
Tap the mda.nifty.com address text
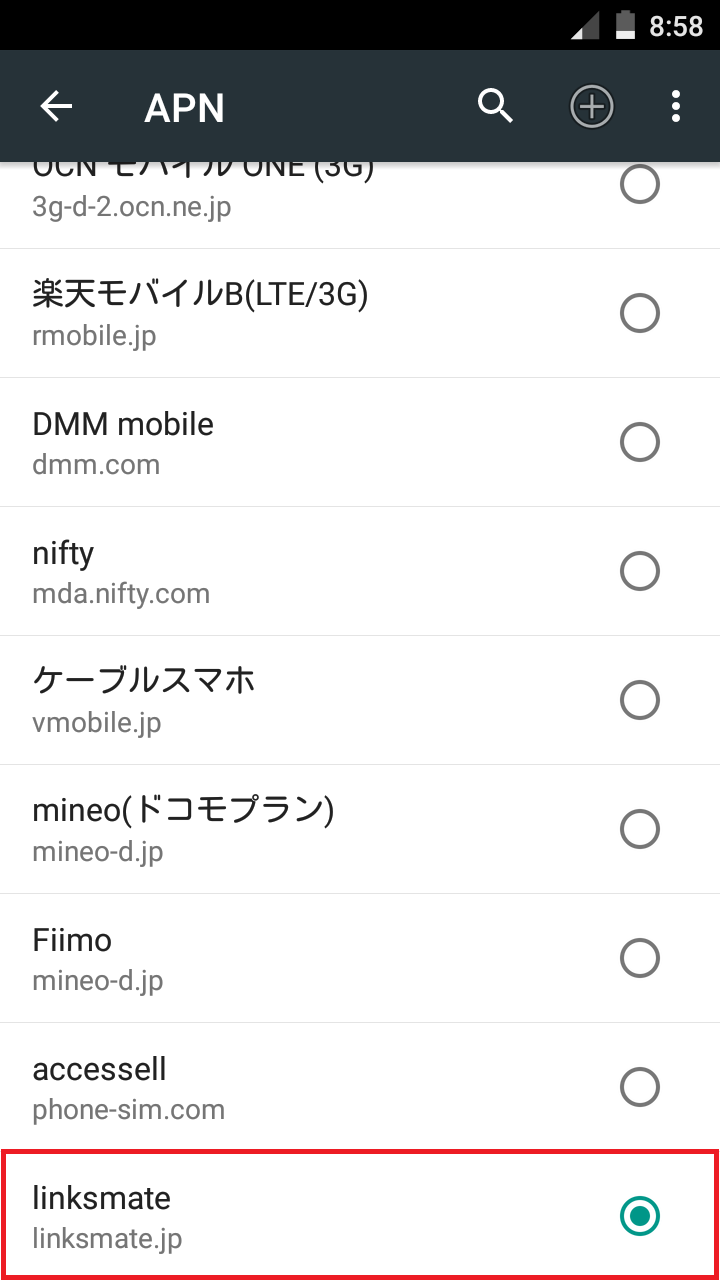[121, 593]
